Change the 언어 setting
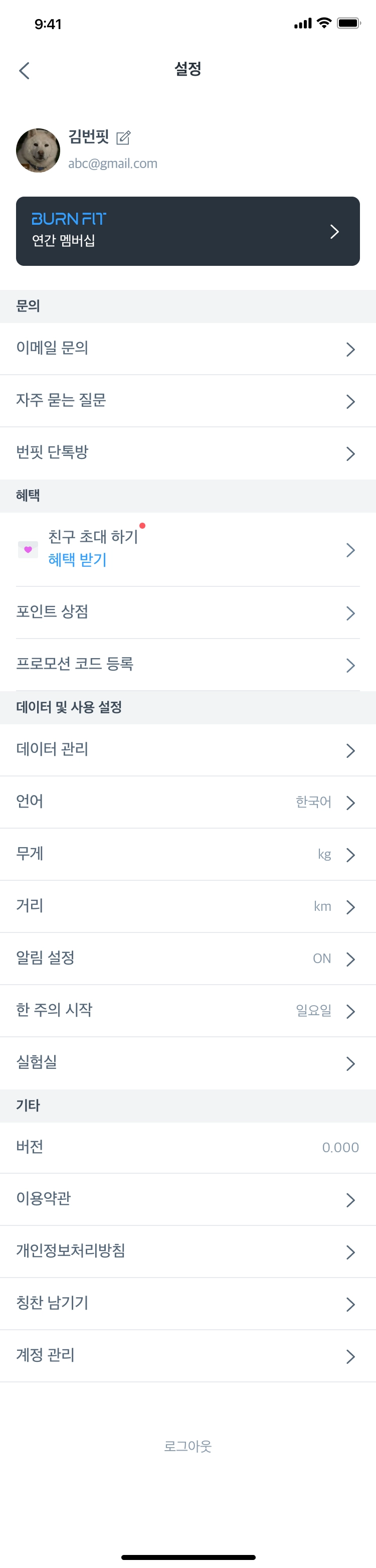 [187, 802]
